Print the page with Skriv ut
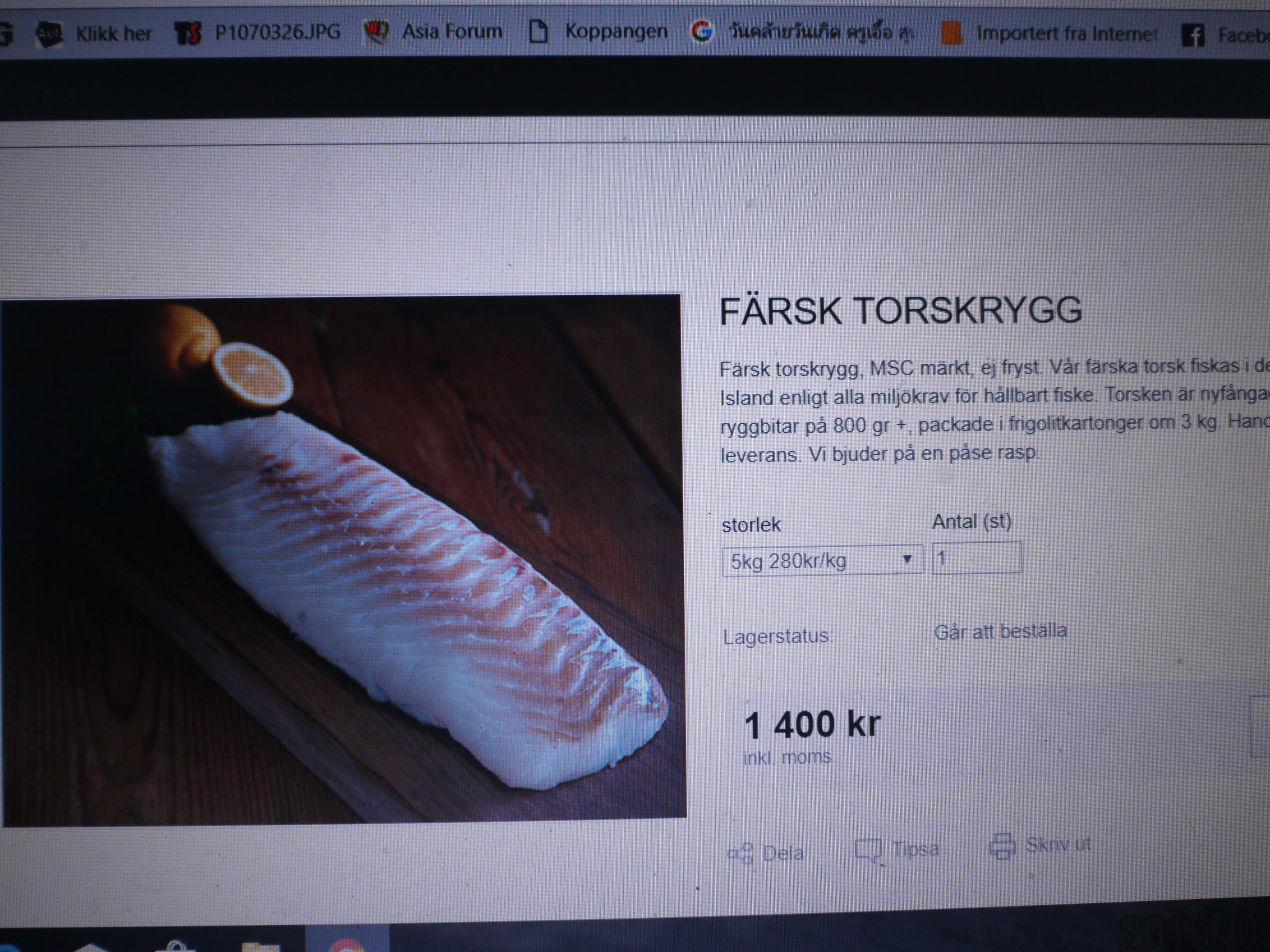 (1040, 845)
